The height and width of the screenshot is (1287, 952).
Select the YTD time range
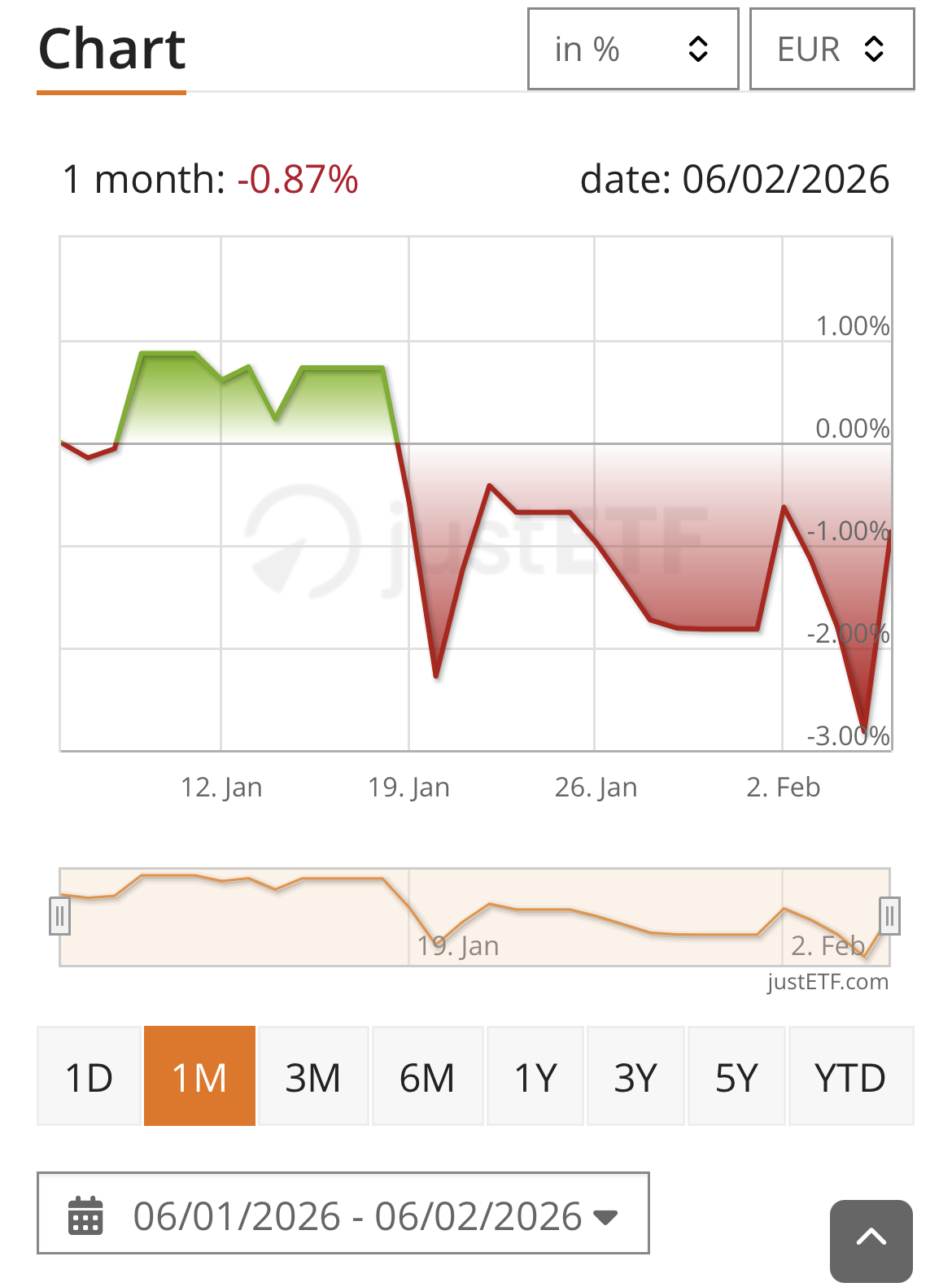click(850, 1077)
